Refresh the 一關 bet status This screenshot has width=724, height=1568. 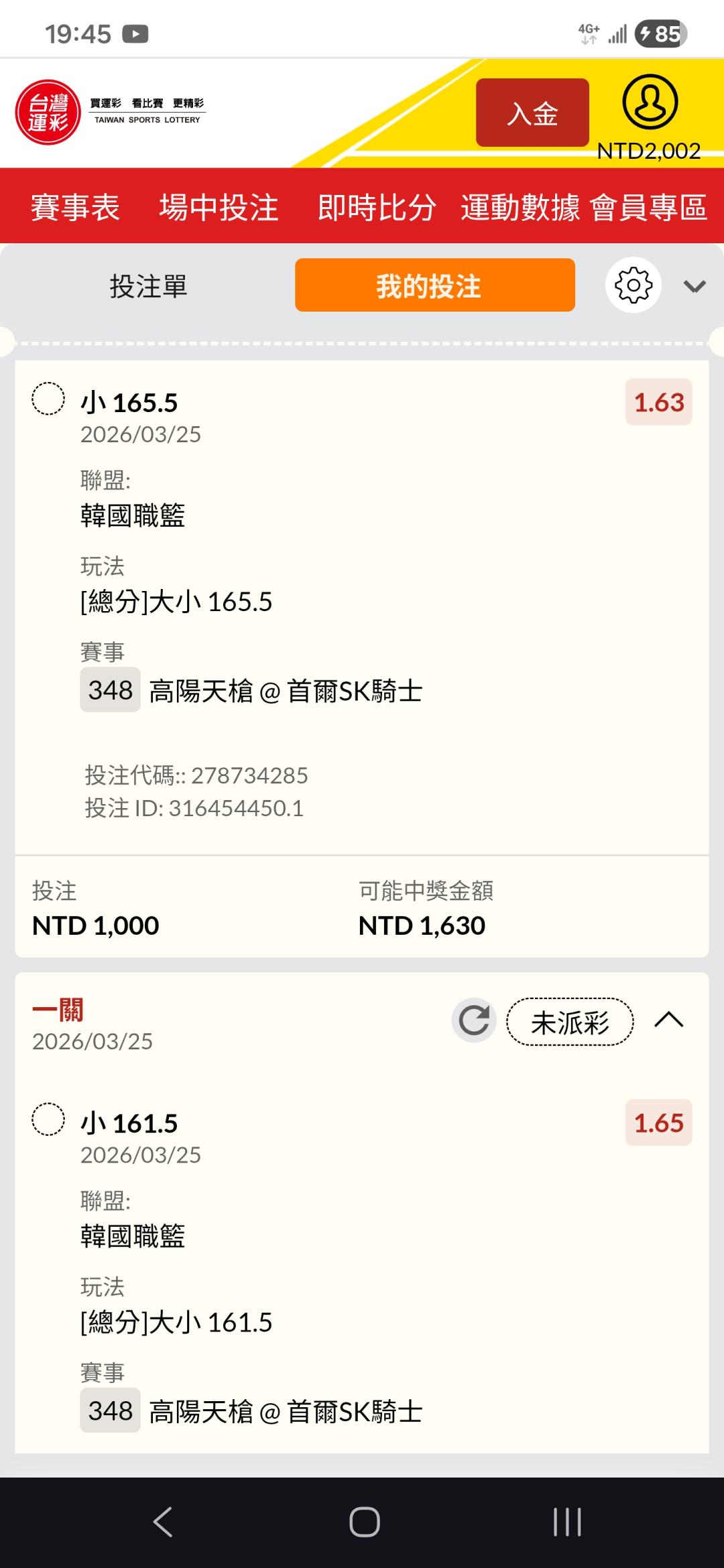(x=474, y=1021)
